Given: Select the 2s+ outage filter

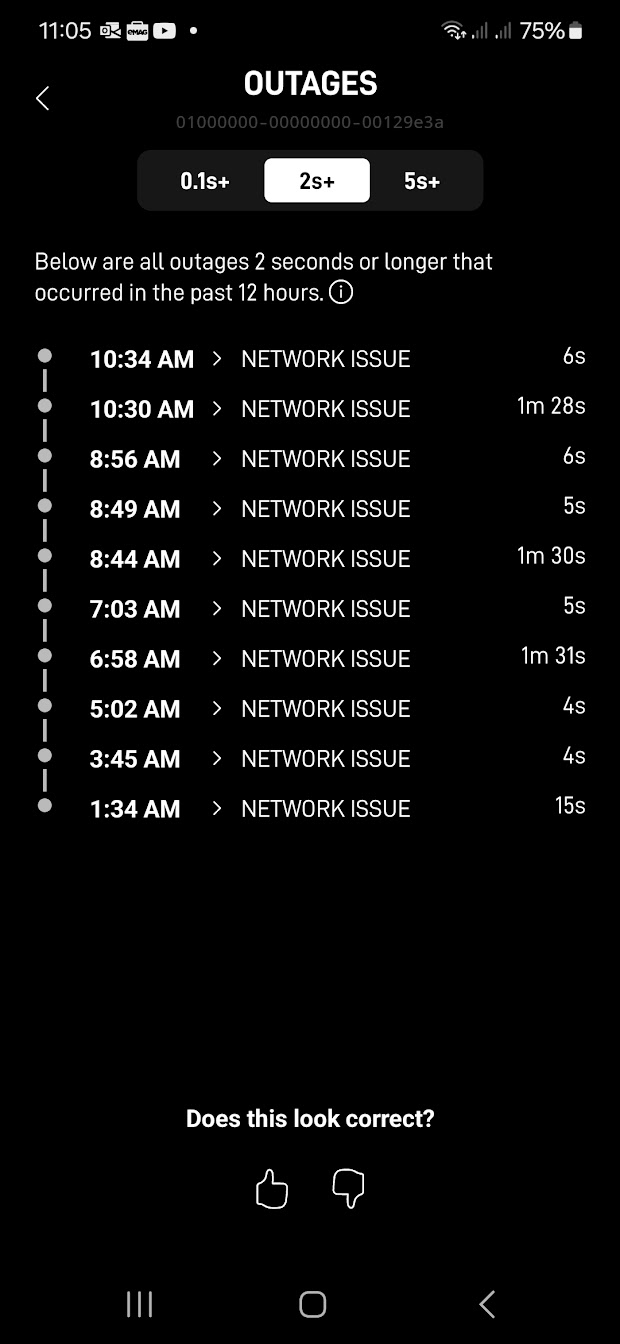Looking at the screenshot, I should [316, 181].
